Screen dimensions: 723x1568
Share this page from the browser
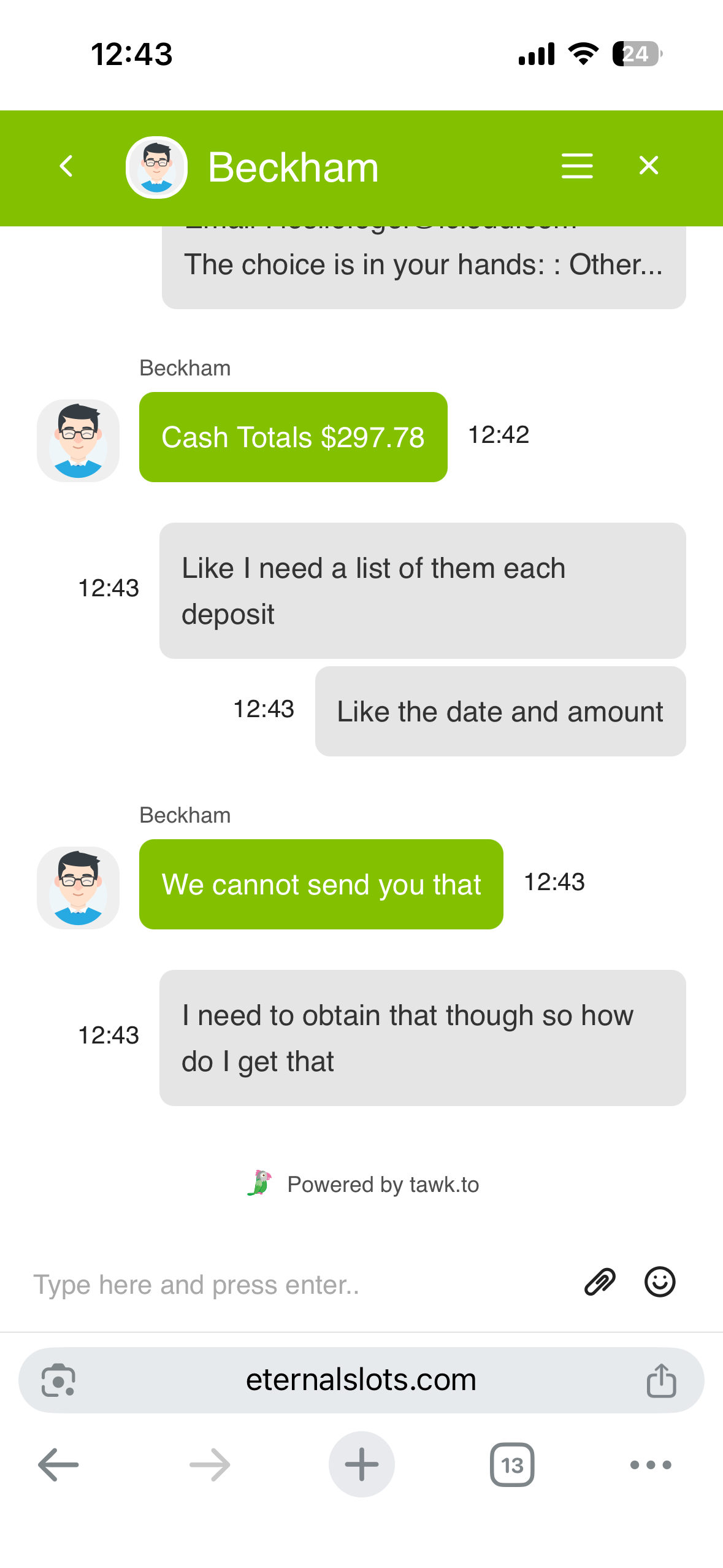(661, 1381)
